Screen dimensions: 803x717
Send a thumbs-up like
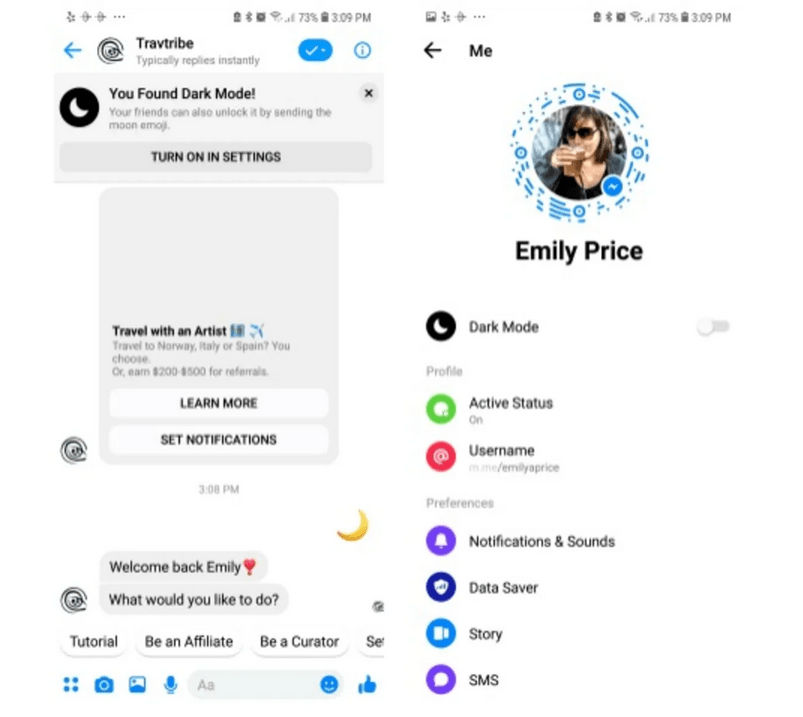(x=367, y=685)
